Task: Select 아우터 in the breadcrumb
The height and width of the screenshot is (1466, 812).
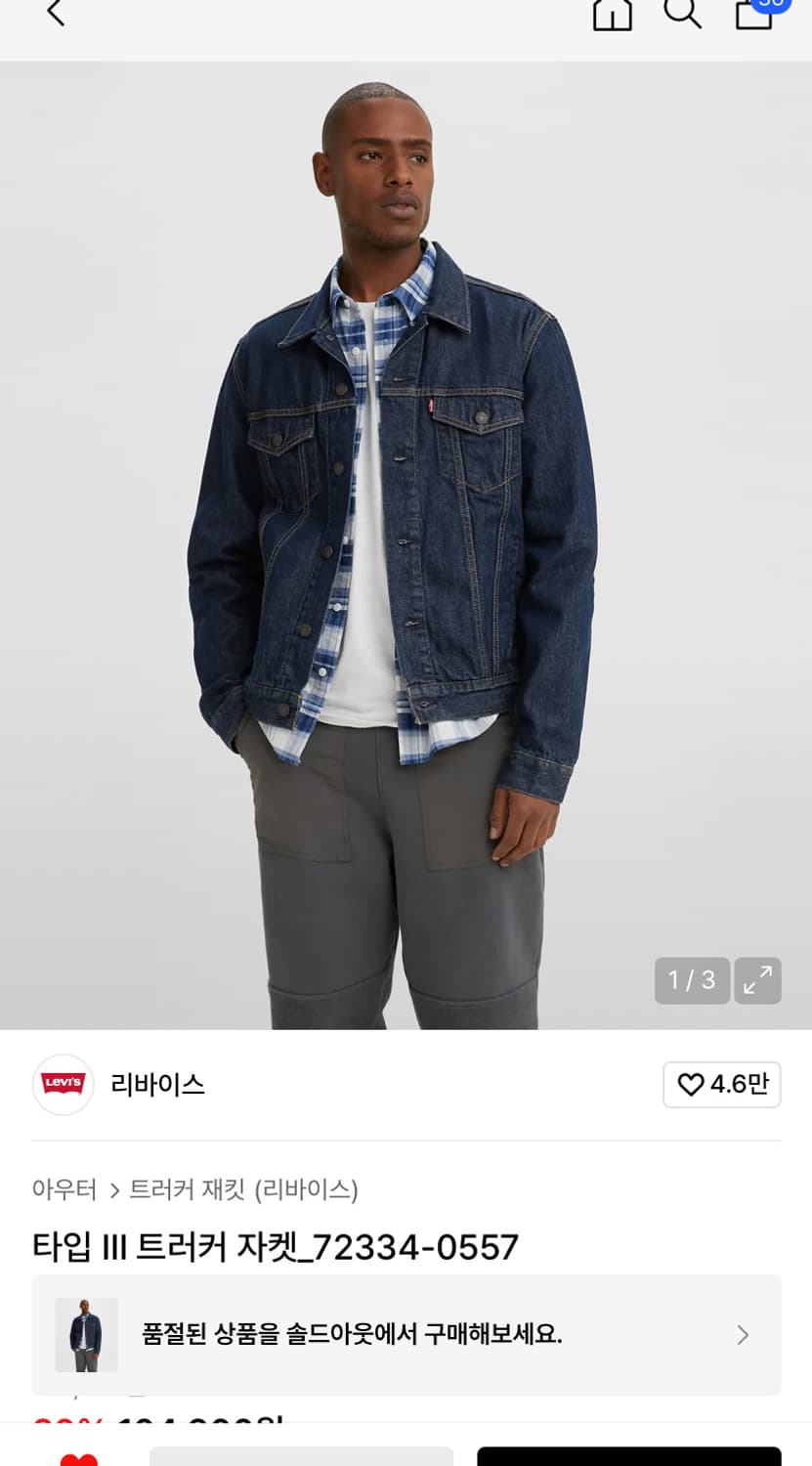Action: (x=64, y=1189)
